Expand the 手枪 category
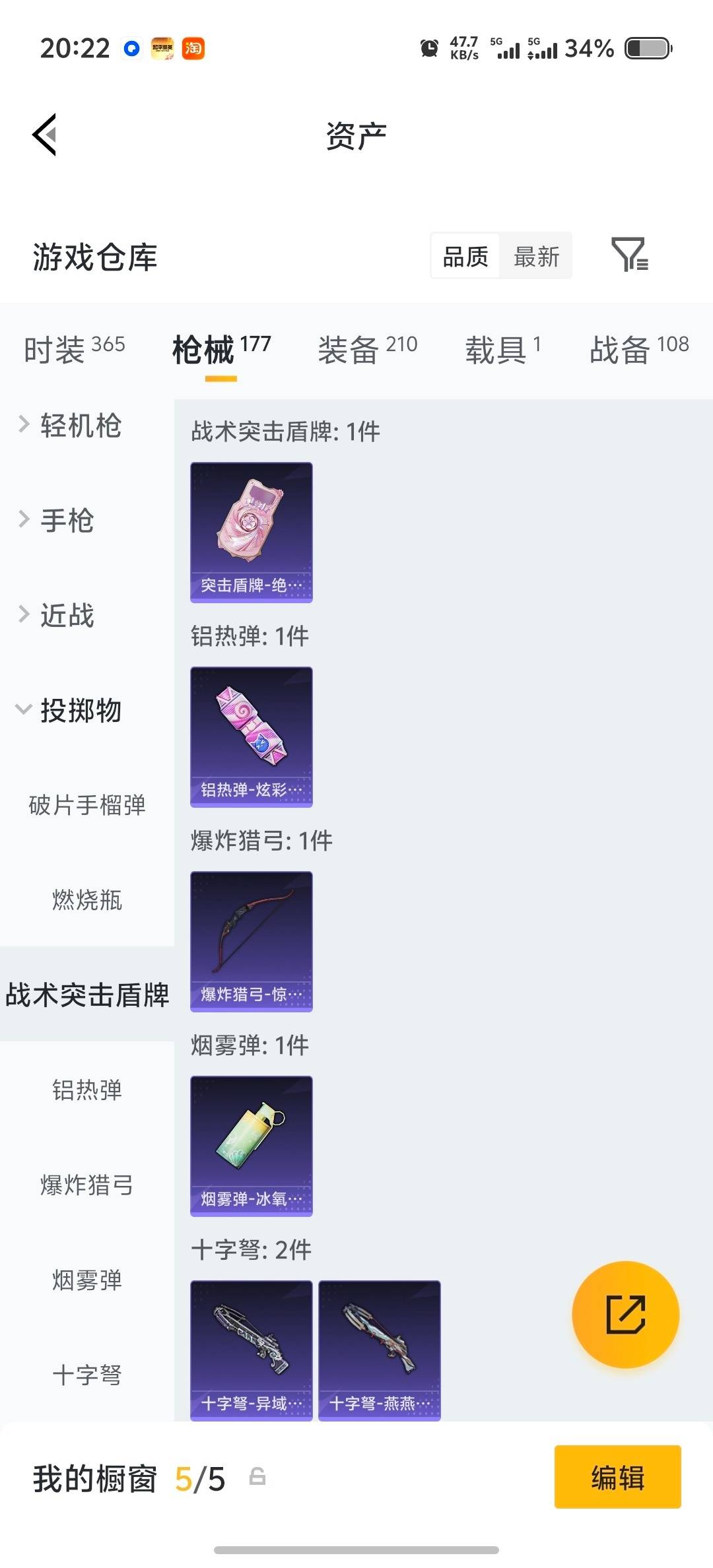Viewport: 713px width, 1568px height. coord(69,521)
